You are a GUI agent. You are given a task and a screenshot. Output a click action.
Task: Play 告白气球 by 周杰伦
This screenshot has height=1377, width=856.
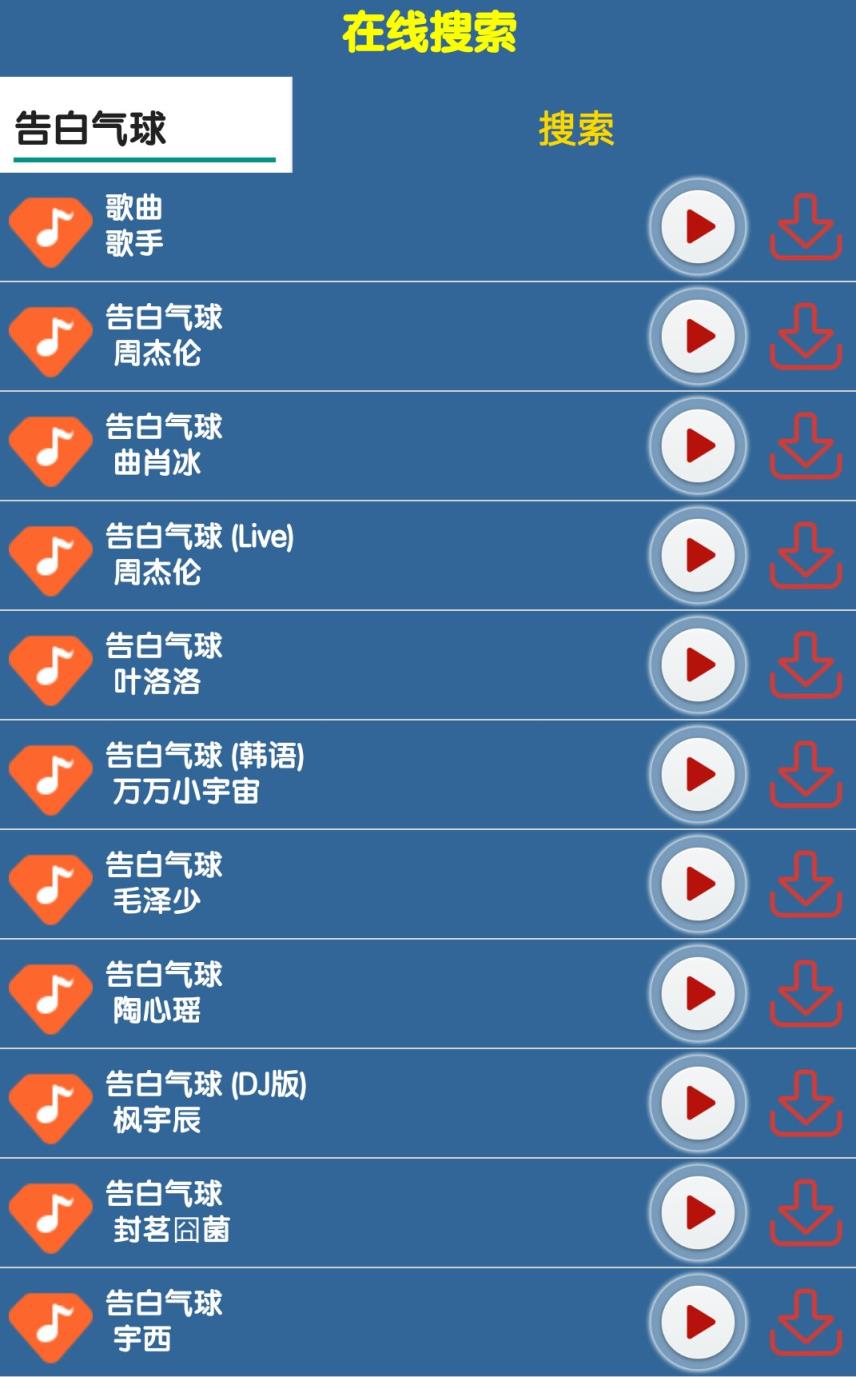point(697,336)
